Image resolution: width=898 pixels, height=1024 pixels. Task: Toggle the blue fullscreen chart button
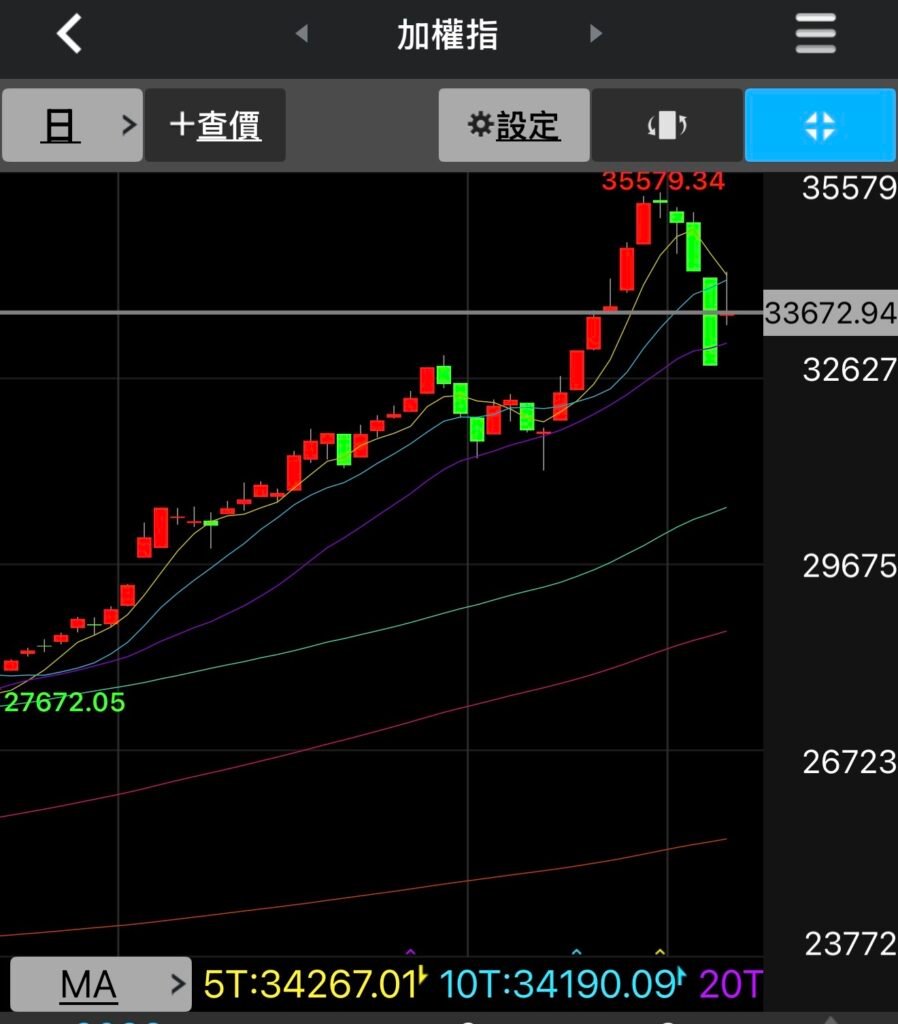pos(819,125)
